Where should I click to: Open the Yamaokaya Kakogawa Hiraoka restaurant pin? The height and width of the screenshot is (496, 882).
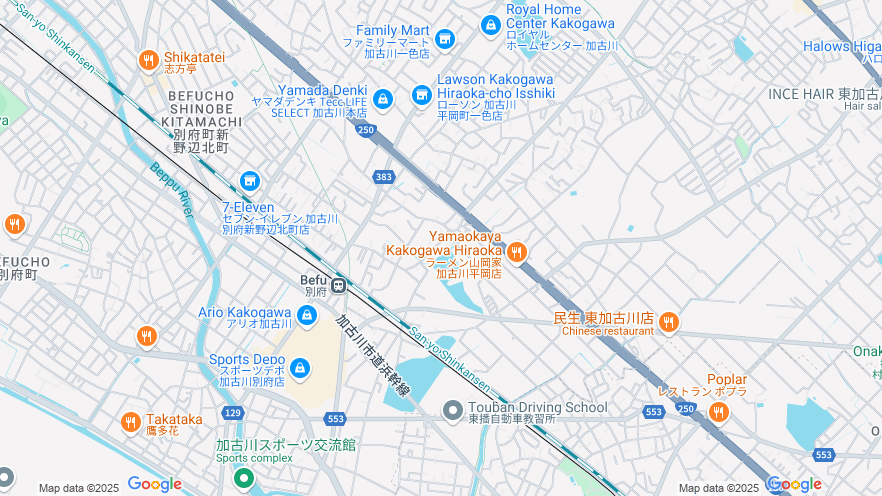click(517, 252)
